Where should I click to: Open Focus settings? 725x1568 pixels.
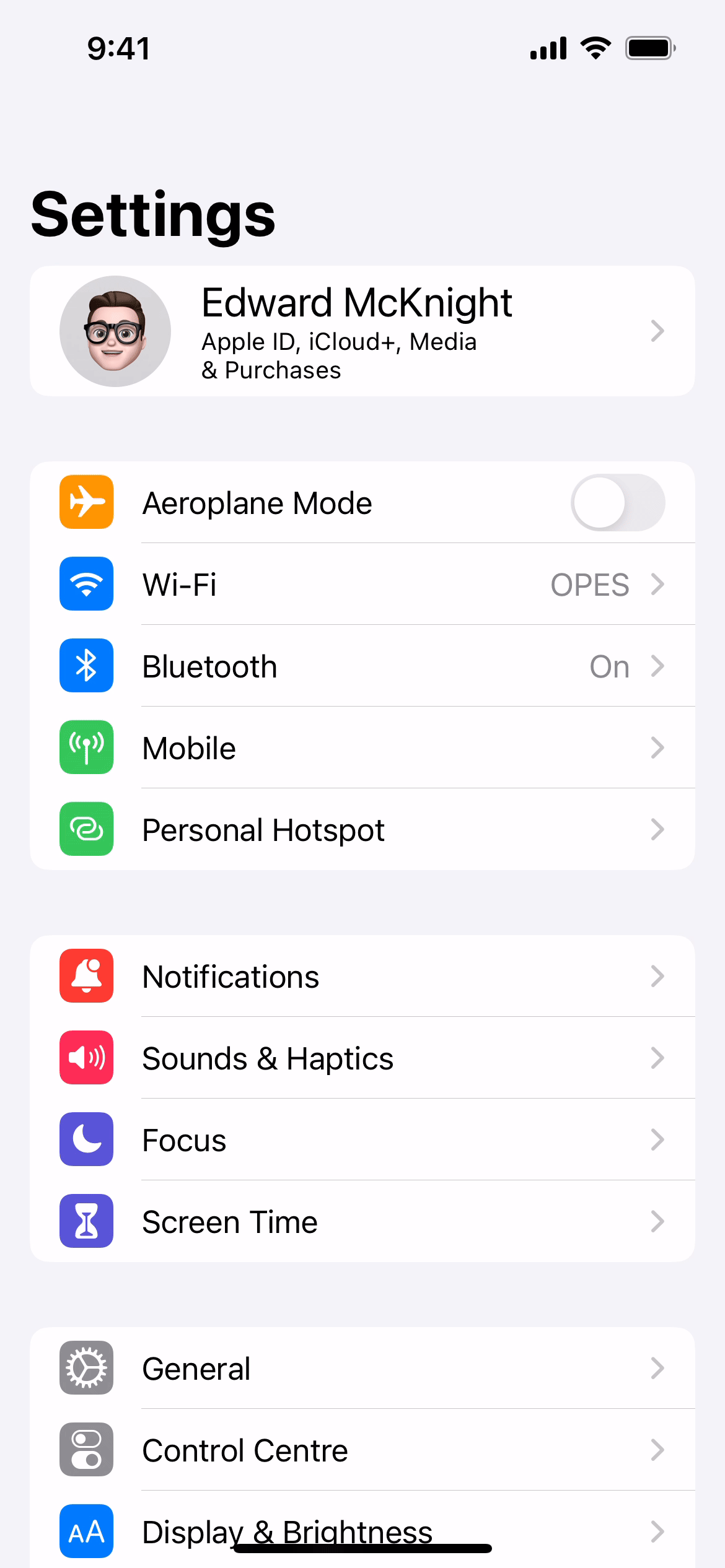click(362, 1140)
